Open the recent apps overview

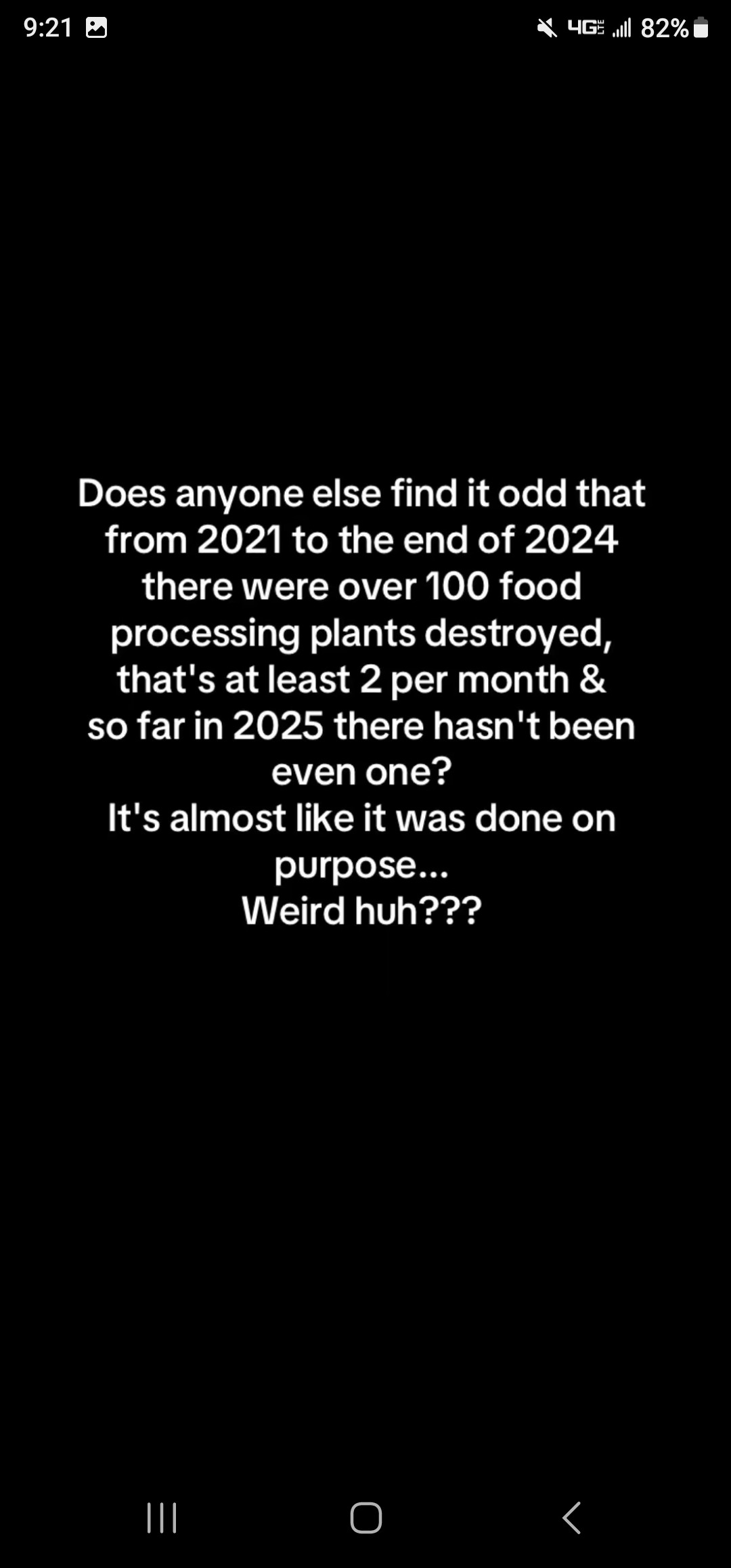[162, 1517]
